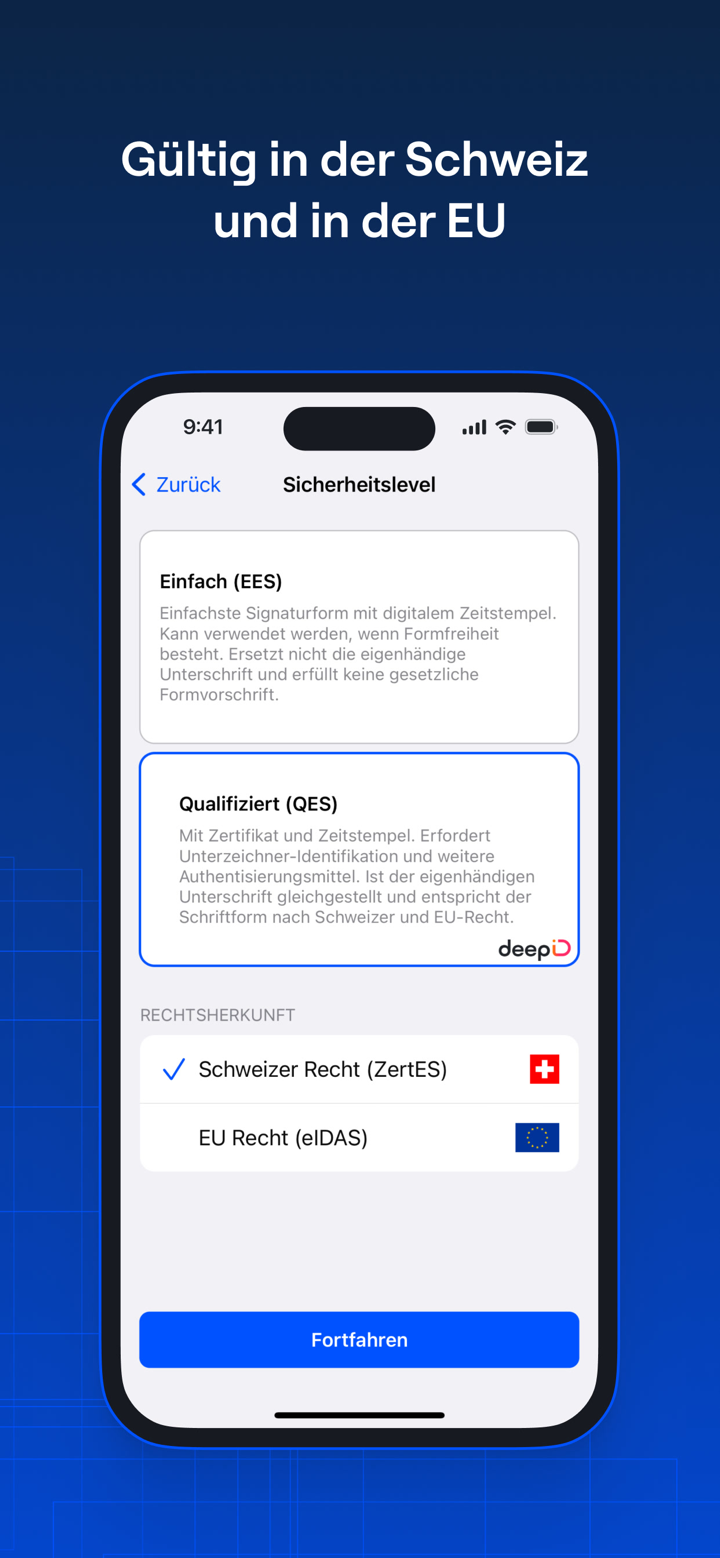Tap the cellular signal icon in the status bar
The width and height of the screenshot is (720, 1558).
pos(472,427)
